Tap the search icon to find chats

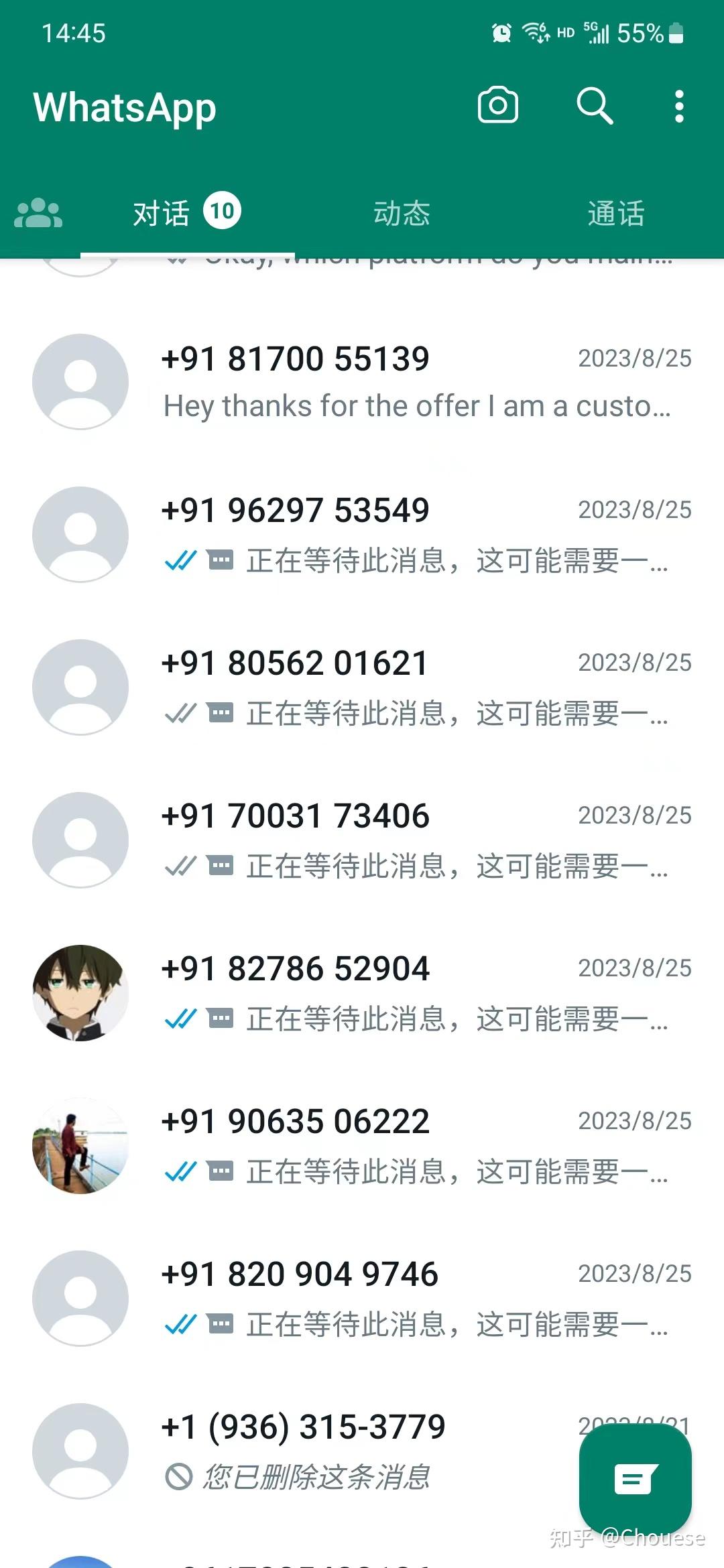[594, 106]
